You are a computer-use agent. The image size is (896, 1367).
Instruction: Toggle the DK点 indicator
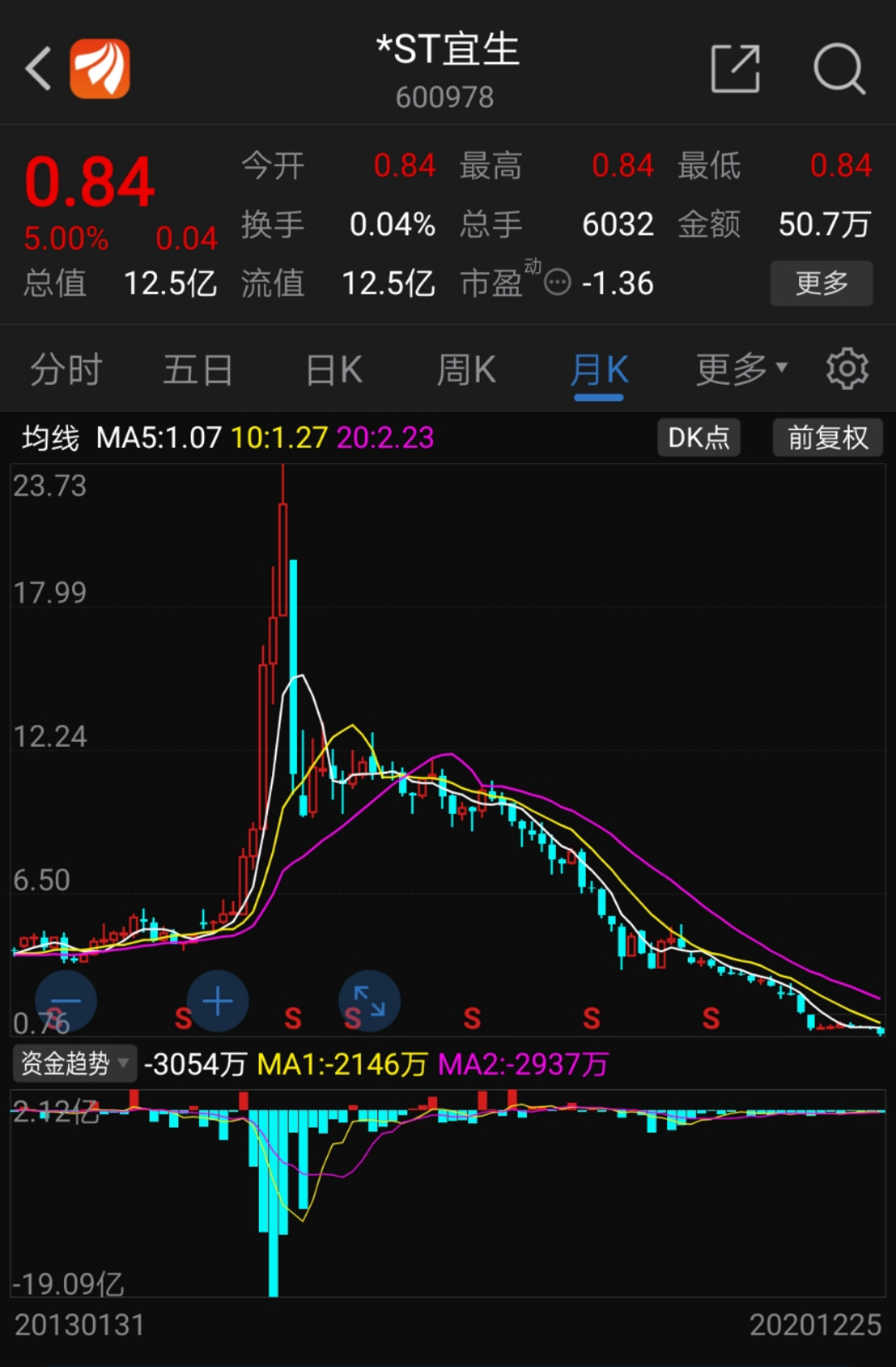pos(699,437)
